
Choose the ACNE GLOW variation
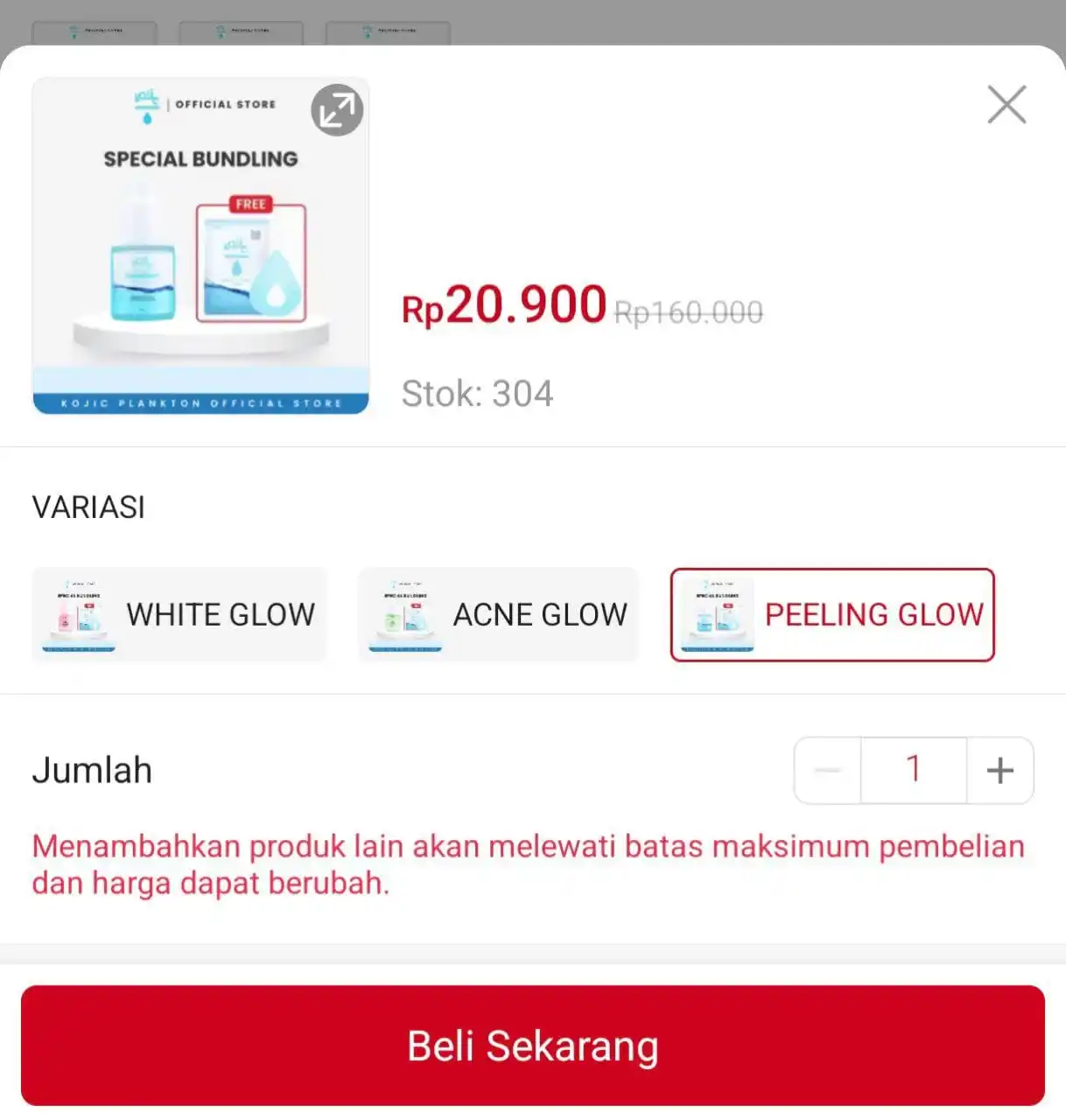click(x=499, y=614)
